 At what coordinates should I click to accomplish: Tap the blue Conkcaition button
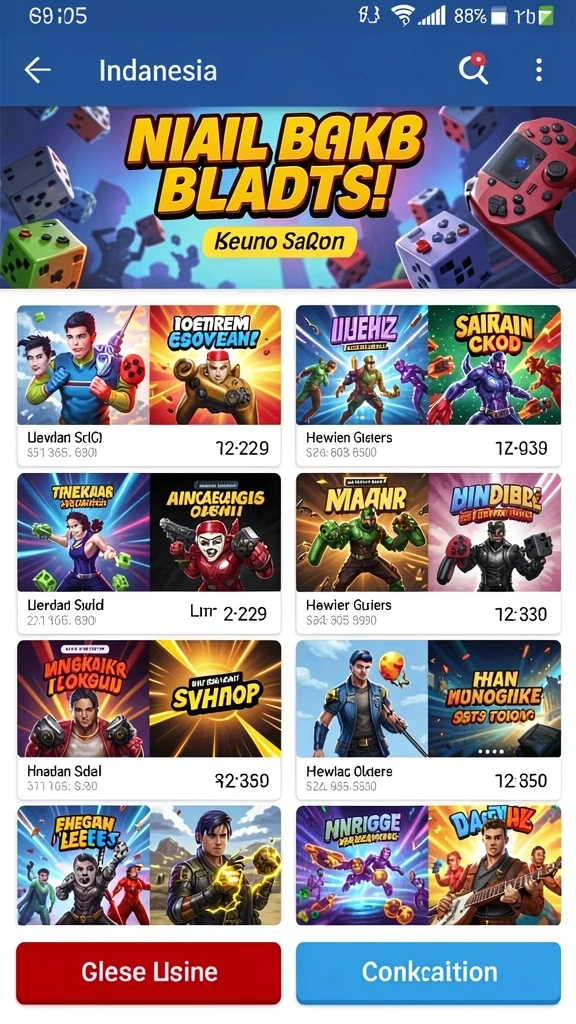point(428,972)
